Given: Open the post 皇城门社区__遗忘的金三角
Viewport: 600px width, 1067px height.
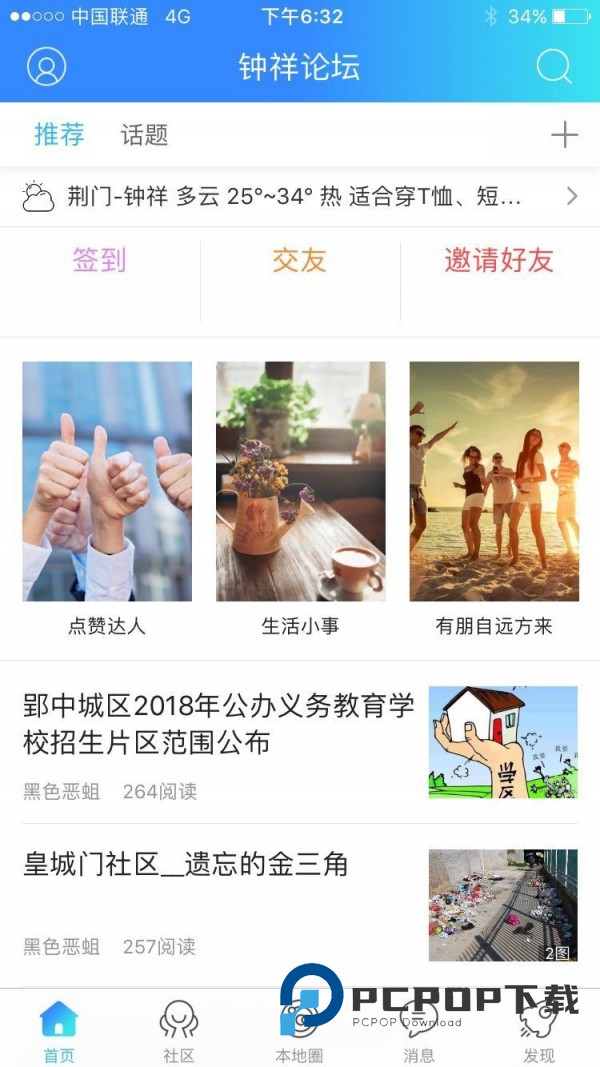Looking at the screenshot, I should 186,864.
